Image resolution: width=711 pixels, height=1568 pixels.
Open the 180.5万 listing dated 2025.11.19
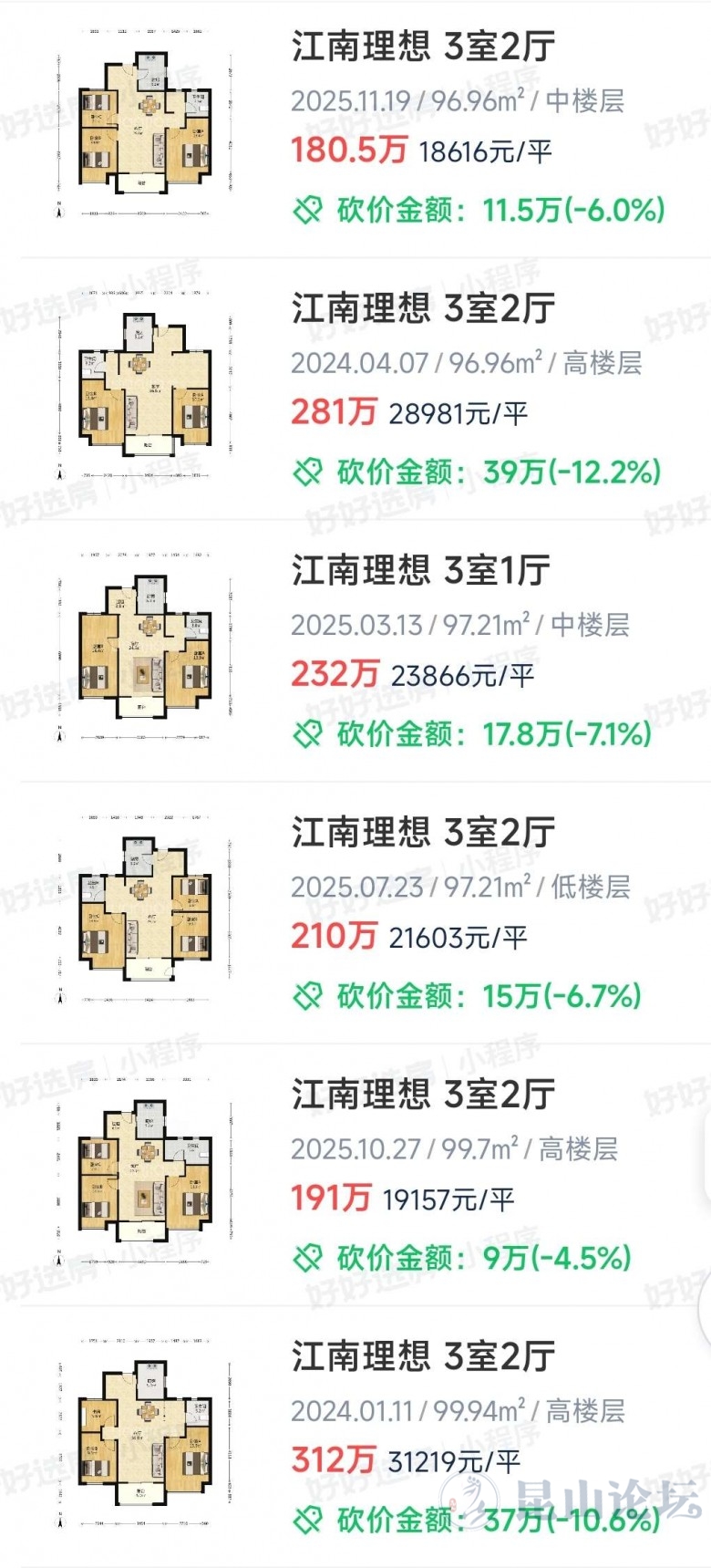point(423,47)
